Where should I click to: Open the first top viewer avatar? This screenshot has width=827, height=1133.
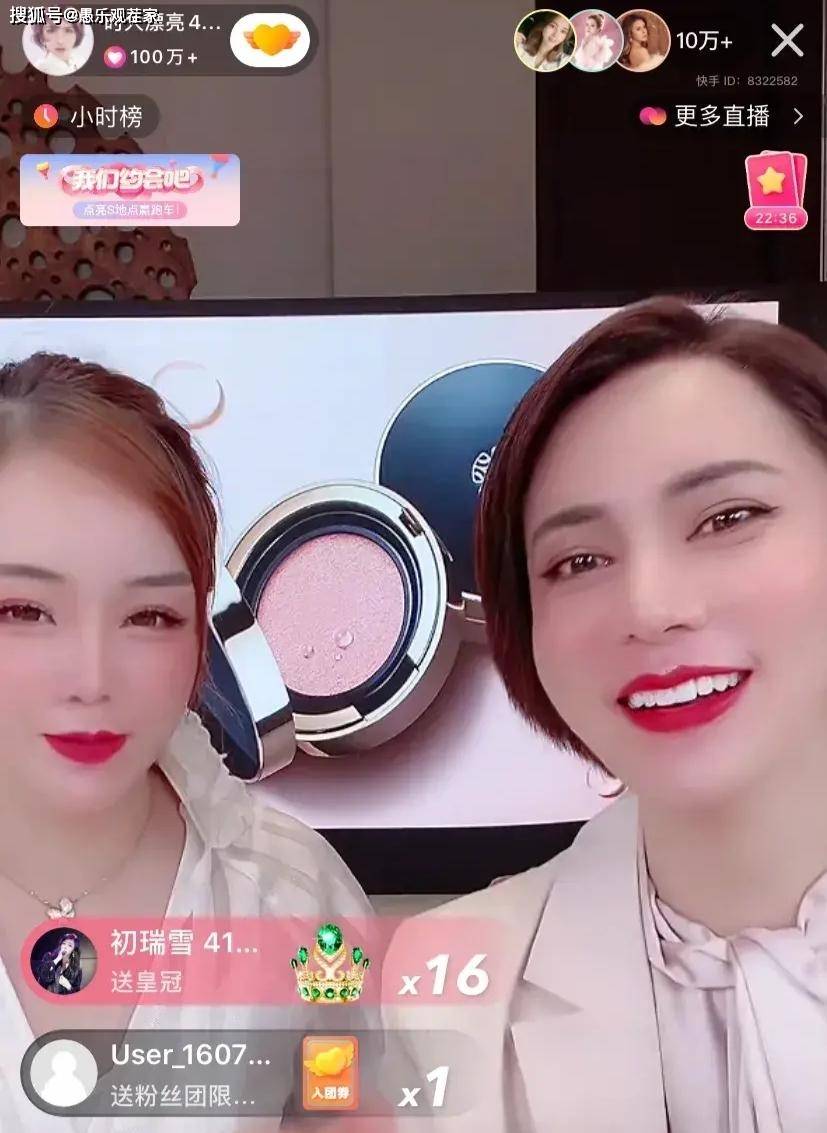543,41
